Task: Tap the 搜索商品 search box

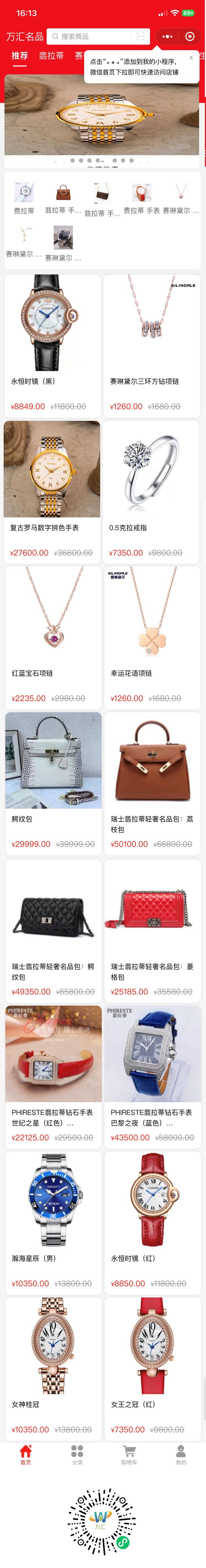Action: point(91,37)
